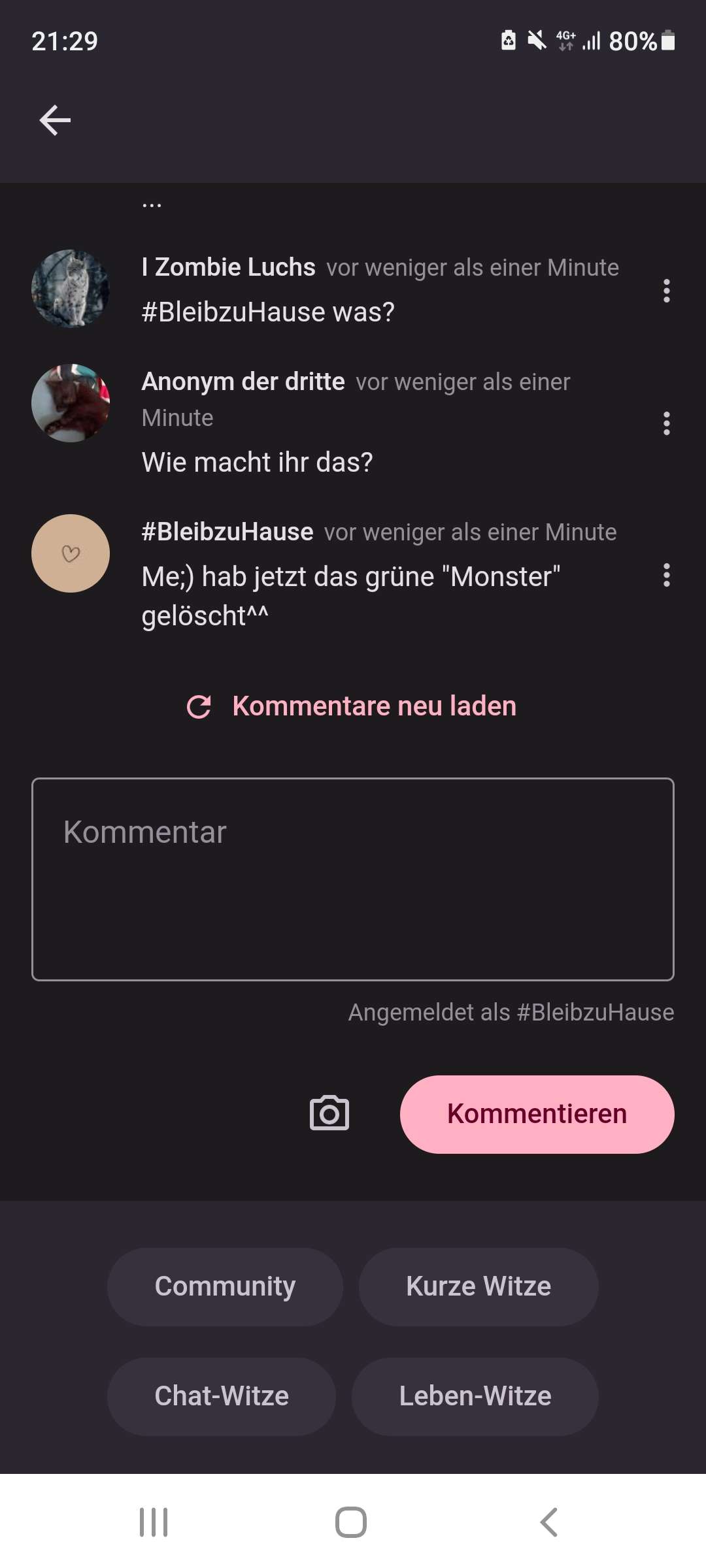The width and height of the screenshot is (706, 1568).
Task: Attach a photo with the camera icon
Action: click(x=329, y=1114)
